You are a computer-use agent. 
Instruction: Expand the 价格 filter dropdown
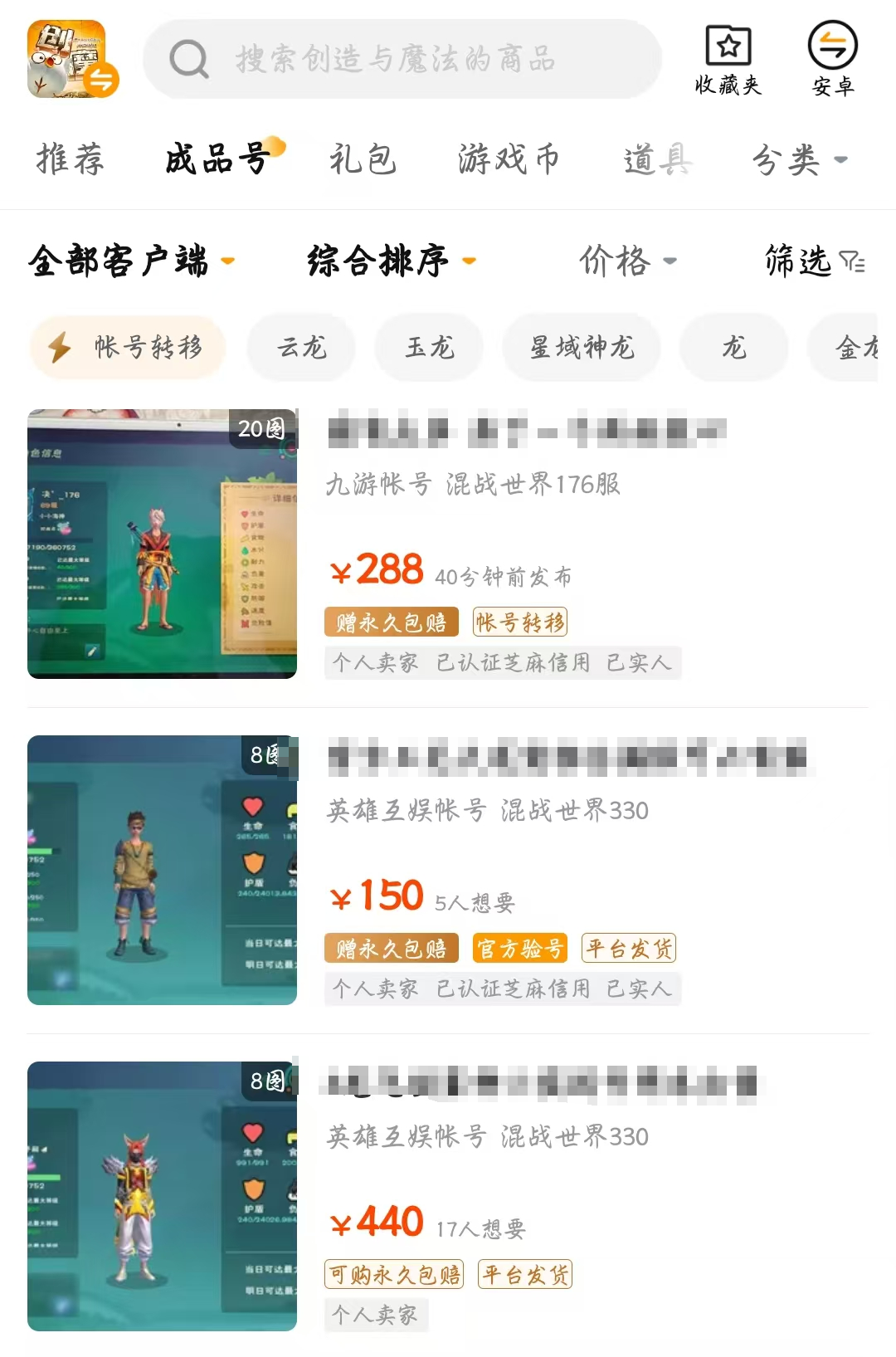point(627,261)
